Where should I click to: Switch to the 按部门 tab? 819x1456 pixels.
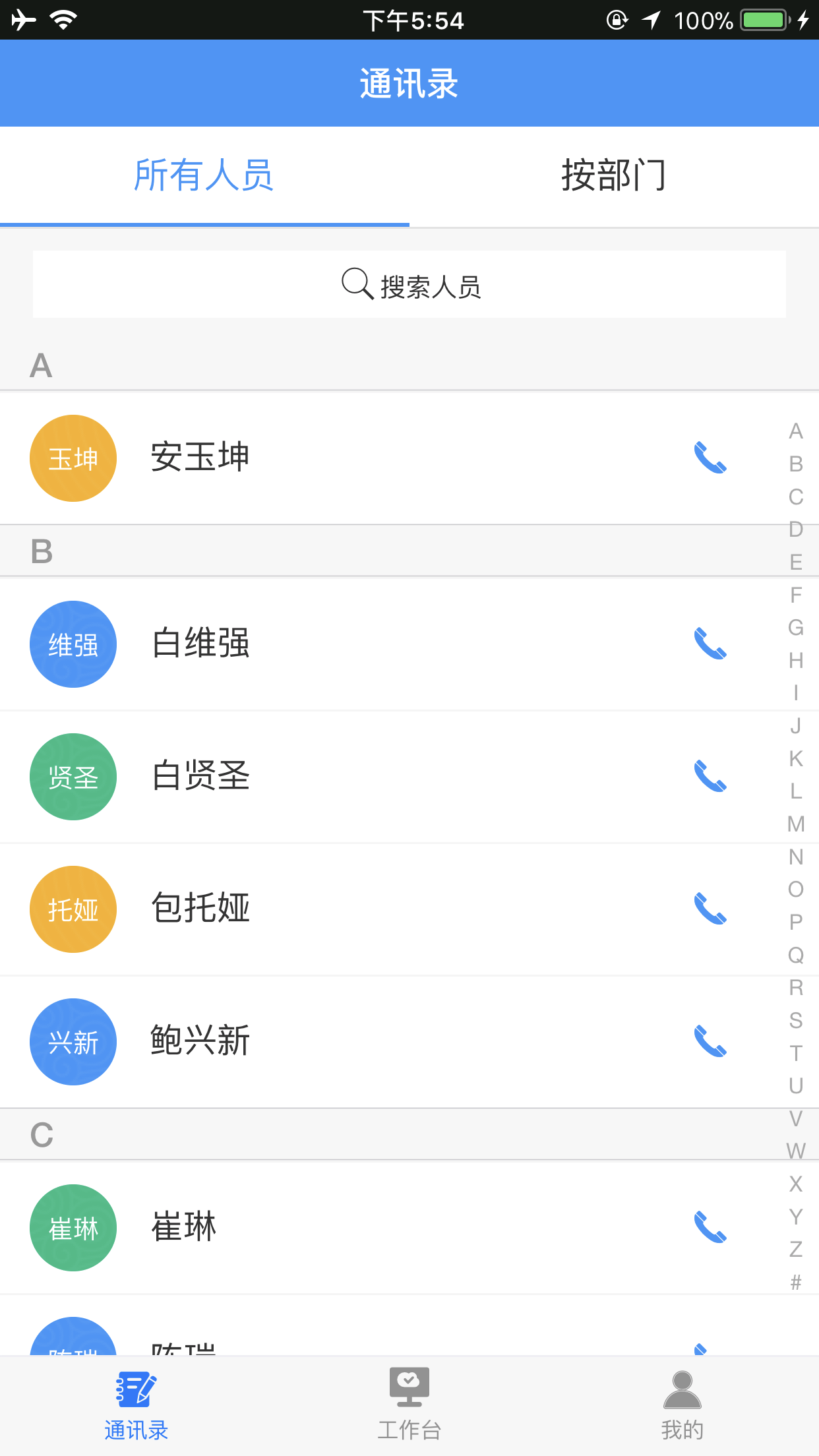coord(614,176)
